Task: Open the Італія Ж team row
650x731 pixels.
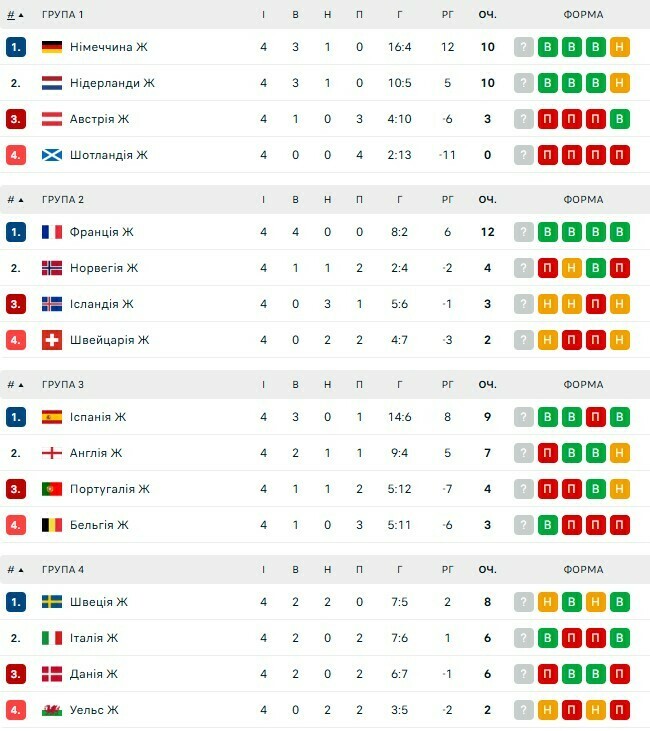Action: (x=94, y=638)
